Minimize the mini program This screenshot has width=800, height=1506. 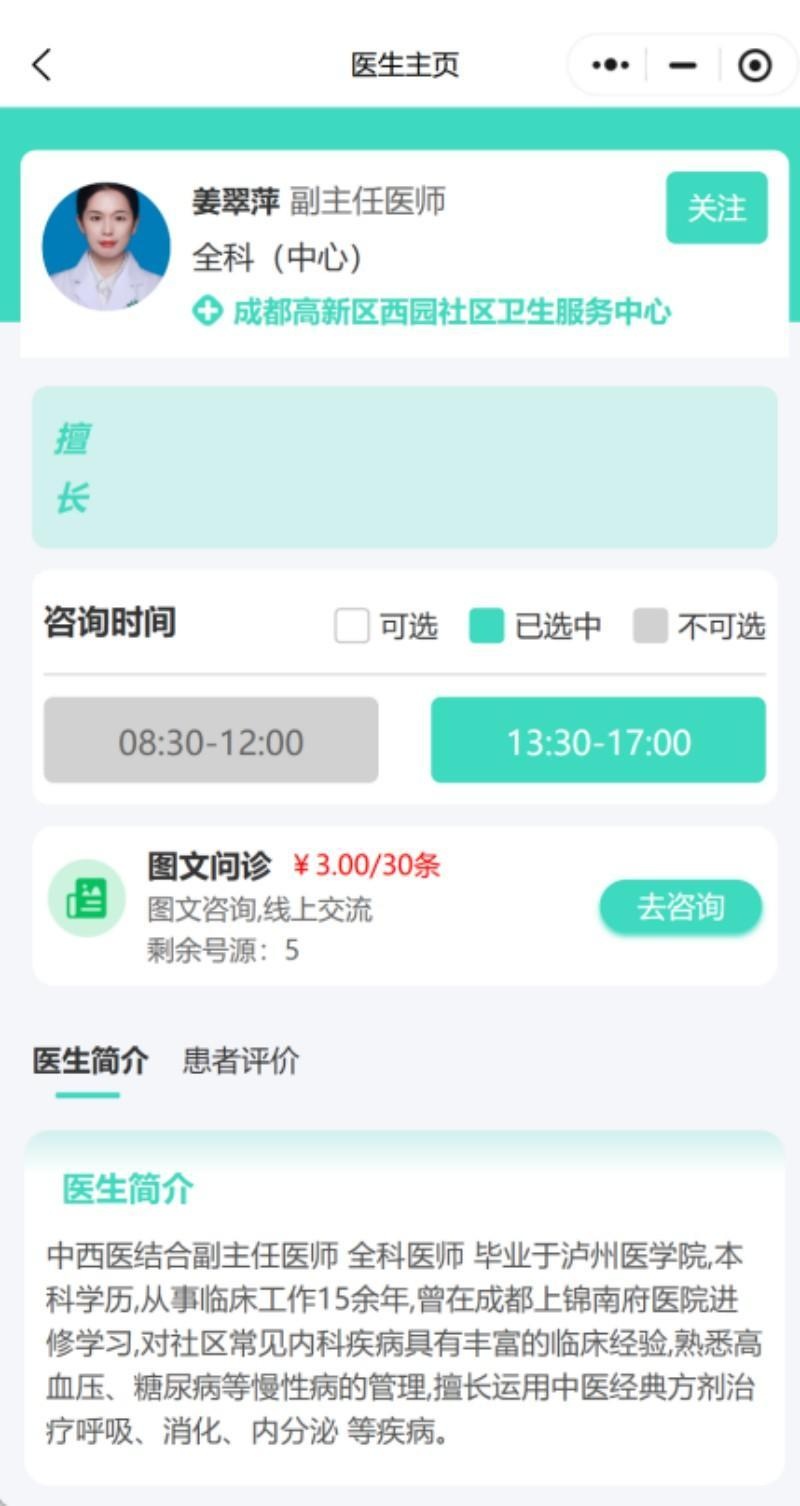683,65
